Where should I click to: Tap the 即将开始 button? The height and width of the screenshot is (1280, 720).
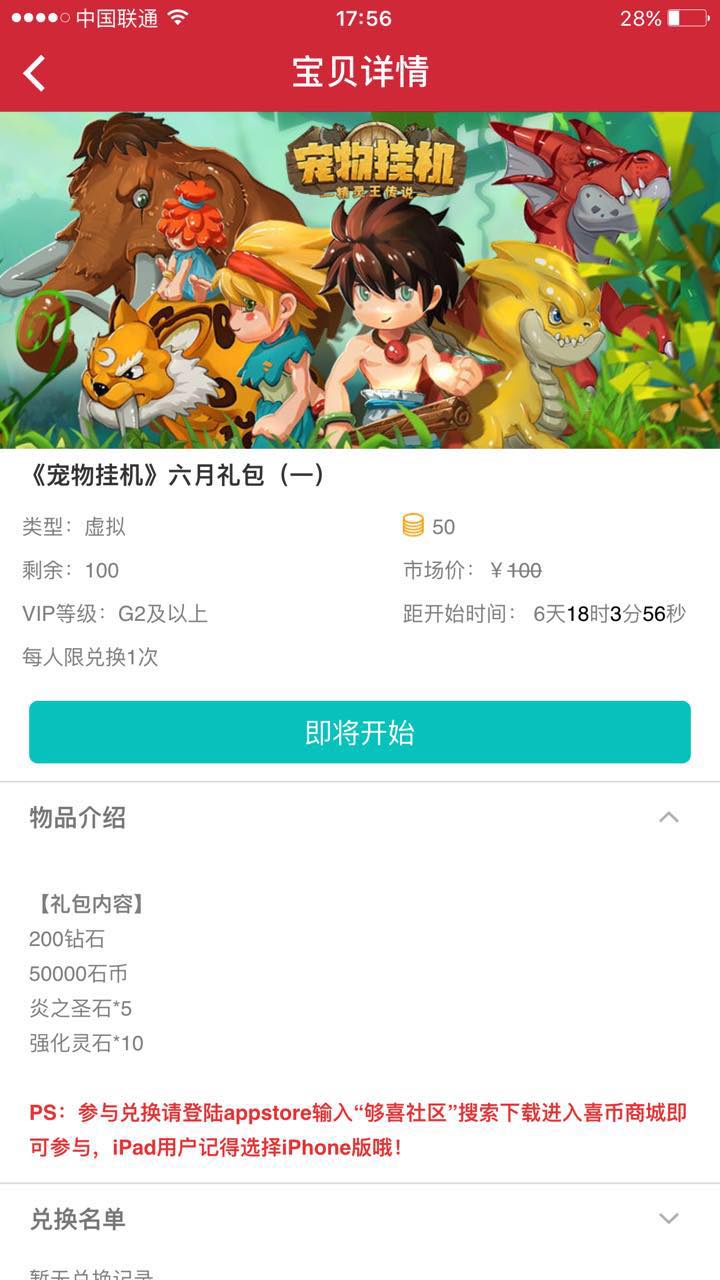360,732
